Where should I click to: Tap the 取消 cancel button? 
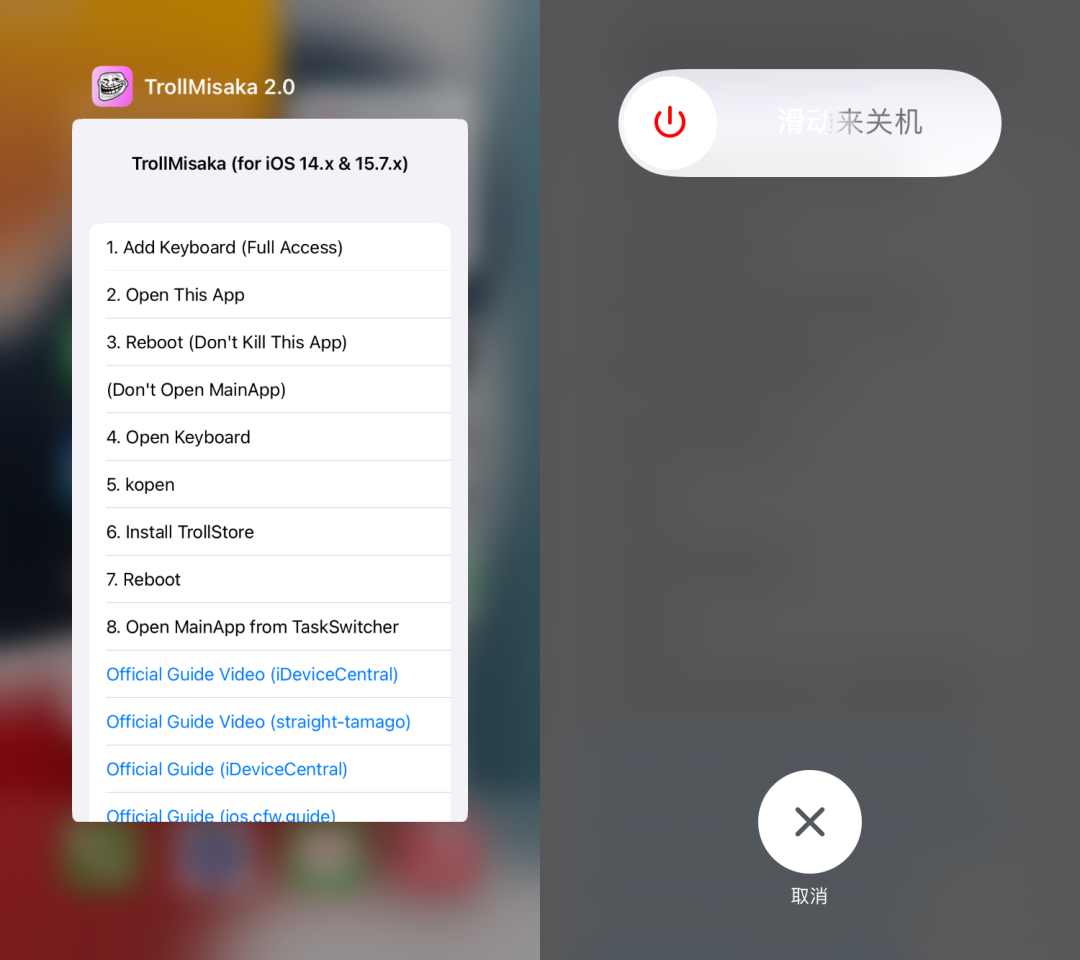click(809, 822)
